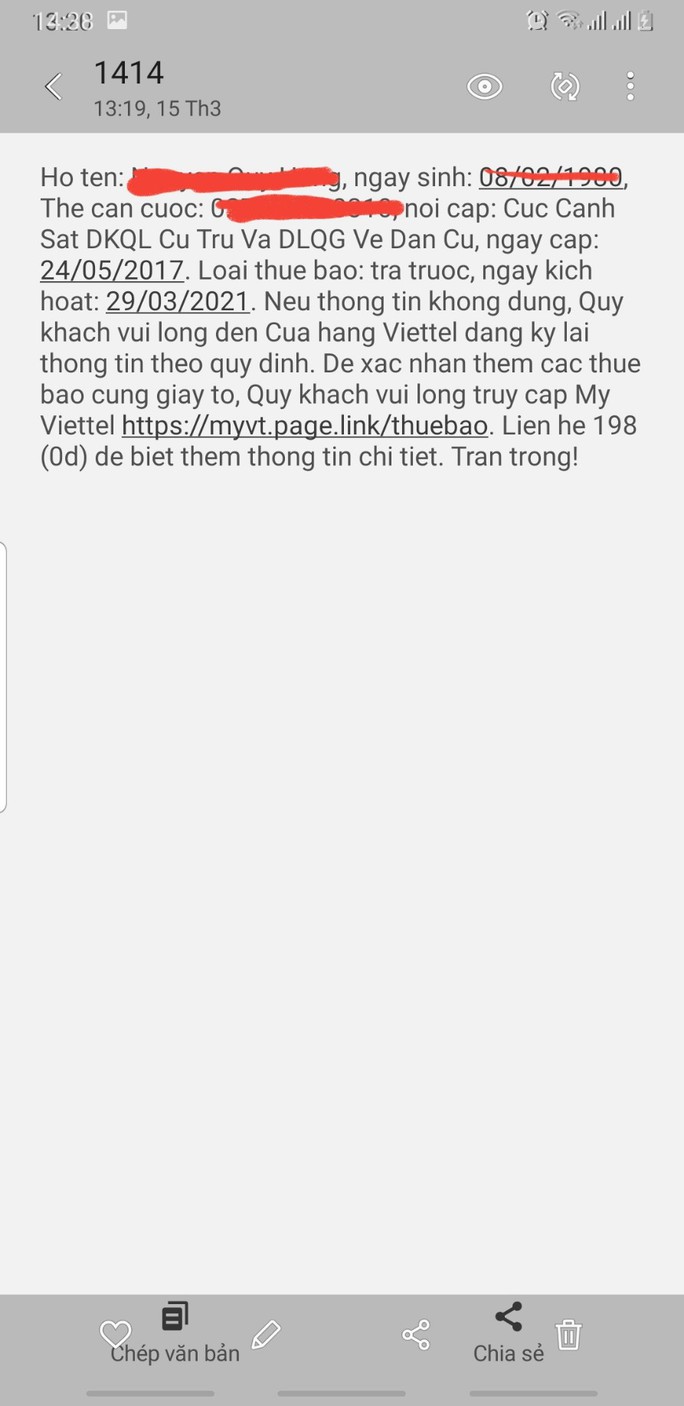Image resolution: width=684 pixels, height=1406 pixels.
Task: Tap the pencil edit icon
Action: (x=266, y=1334)
